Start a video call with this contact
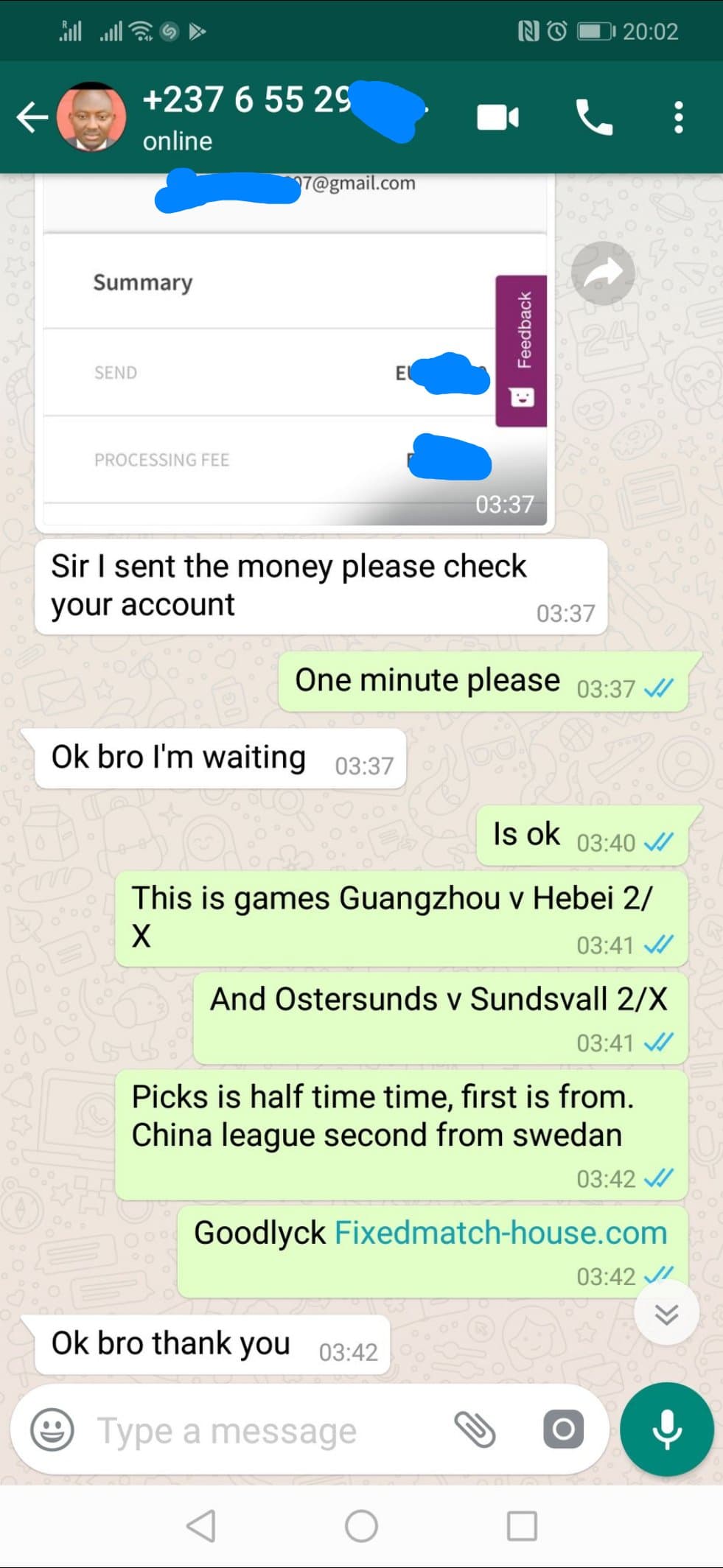 coord(498,118)
